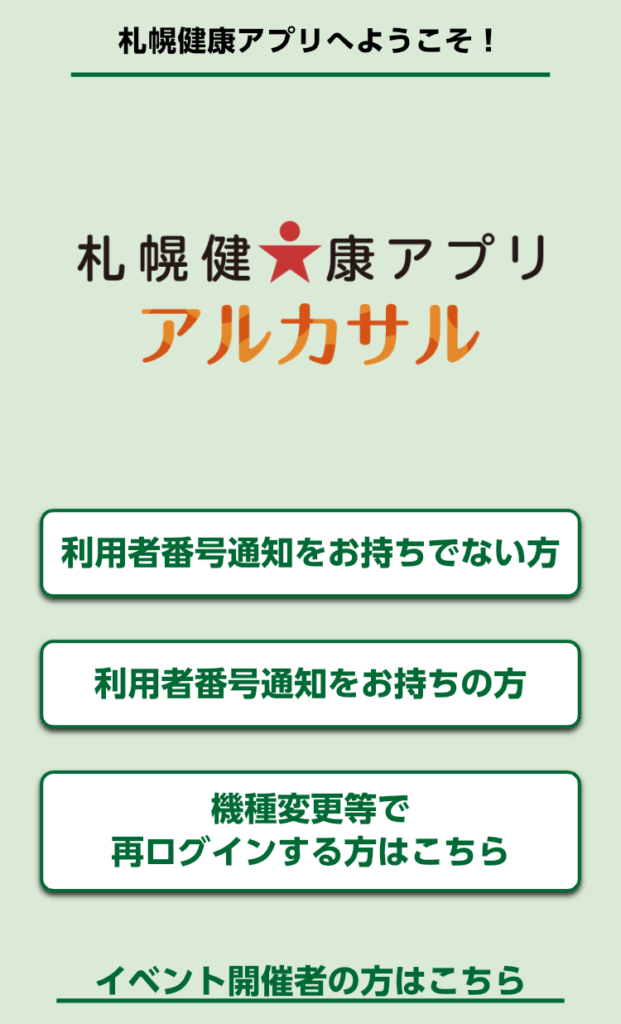Tap 利用者番号通知をお持ちでない方 button
Image resolution: width=621 pixels, height=1024 pixels.
pos(310,553)
